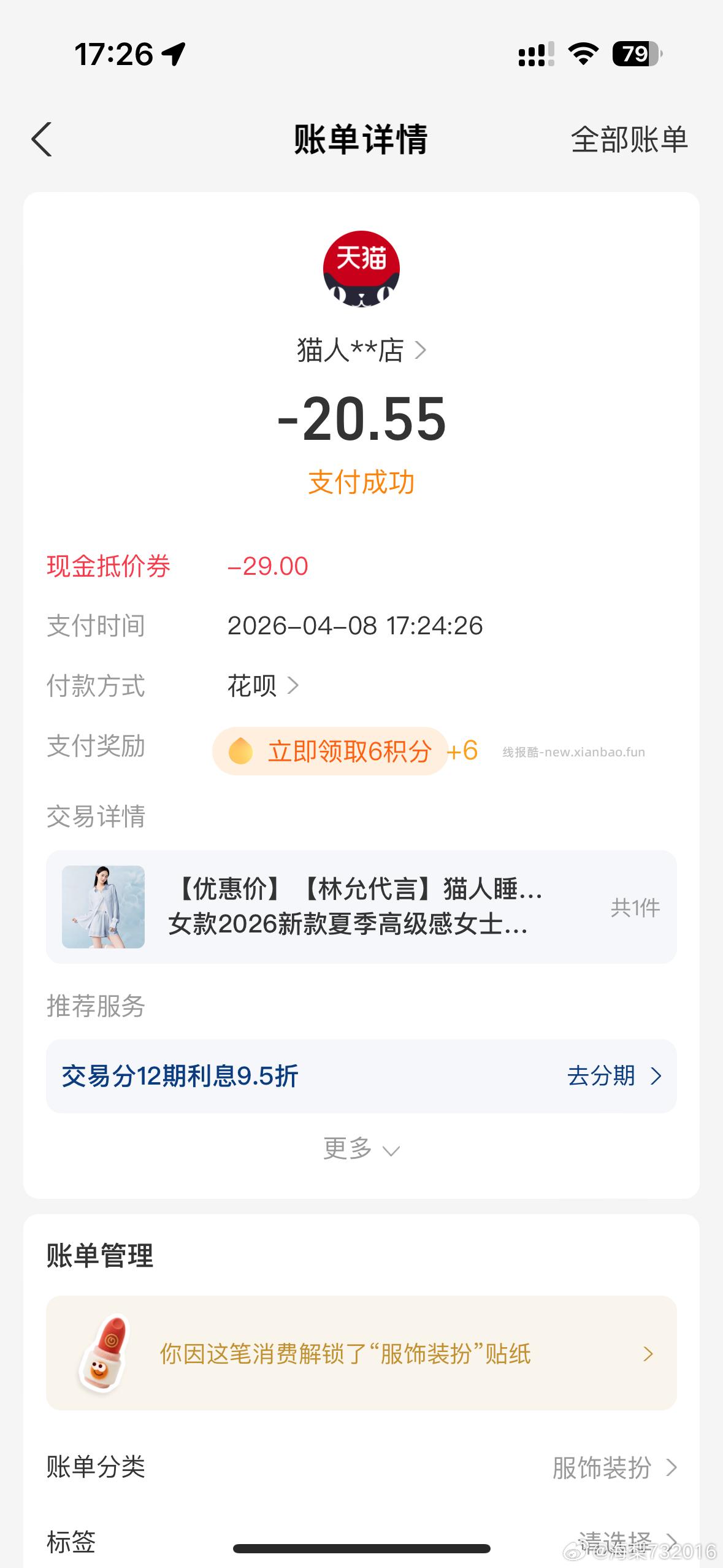Open the Tmall merchant logo
The height and width of the screenshot is (1568, 723).
(361, 269)
